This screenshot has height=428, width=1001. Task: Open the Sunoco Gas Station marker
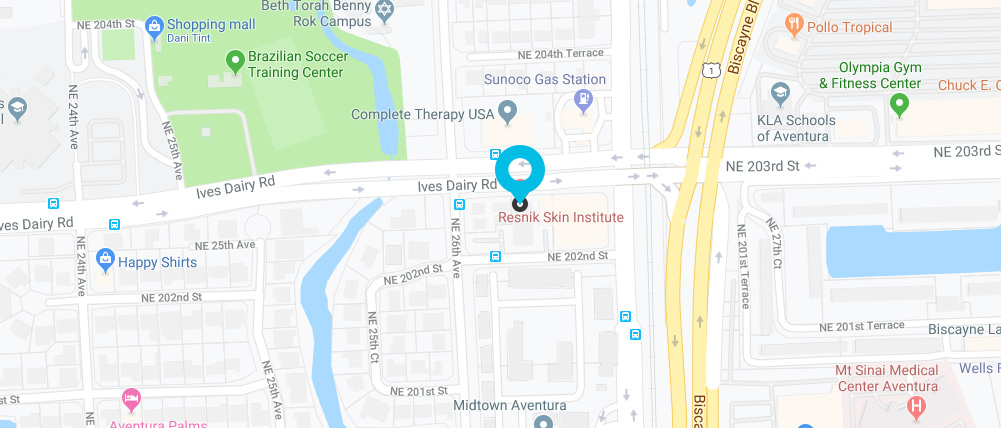(583, 99)
